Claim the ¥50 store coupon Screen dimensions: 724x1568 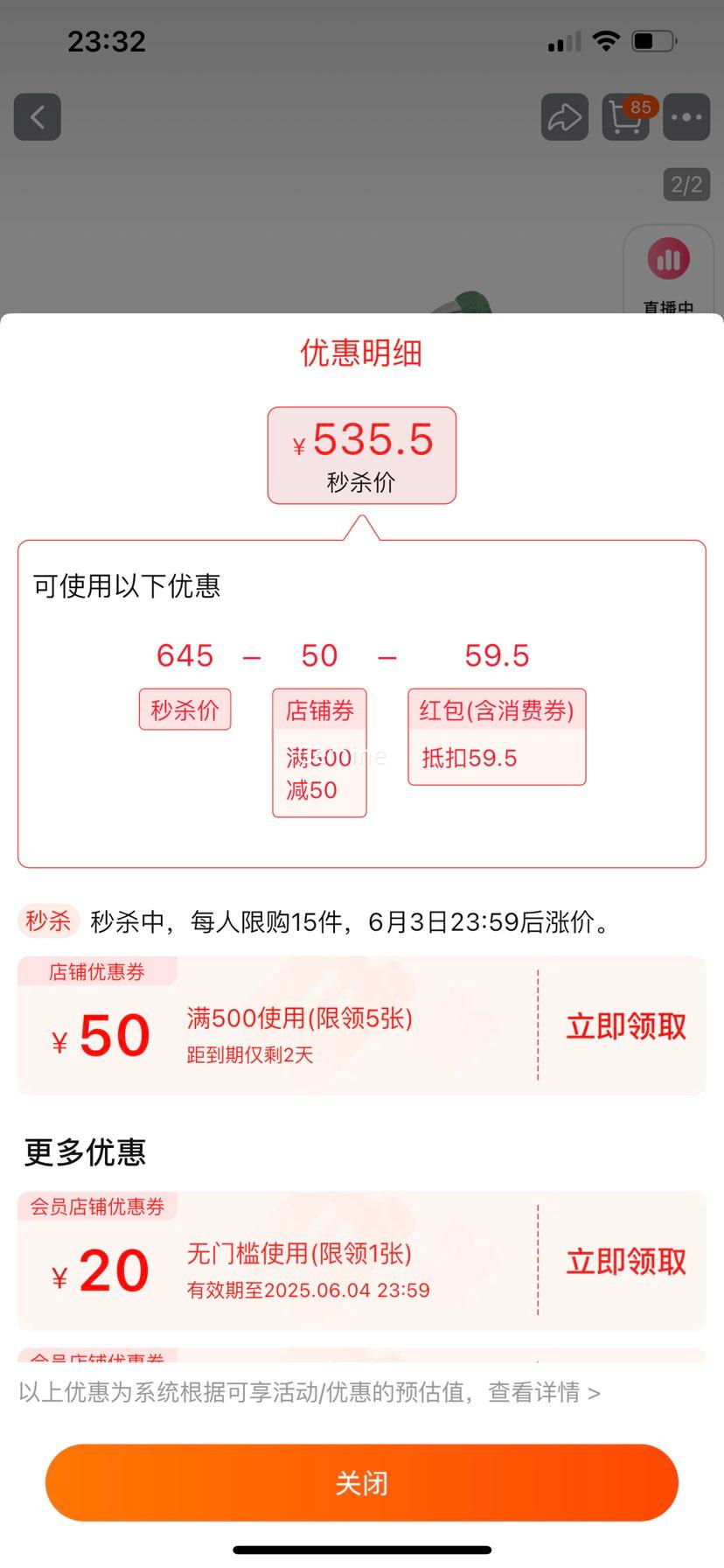(x=625, y=1026)
